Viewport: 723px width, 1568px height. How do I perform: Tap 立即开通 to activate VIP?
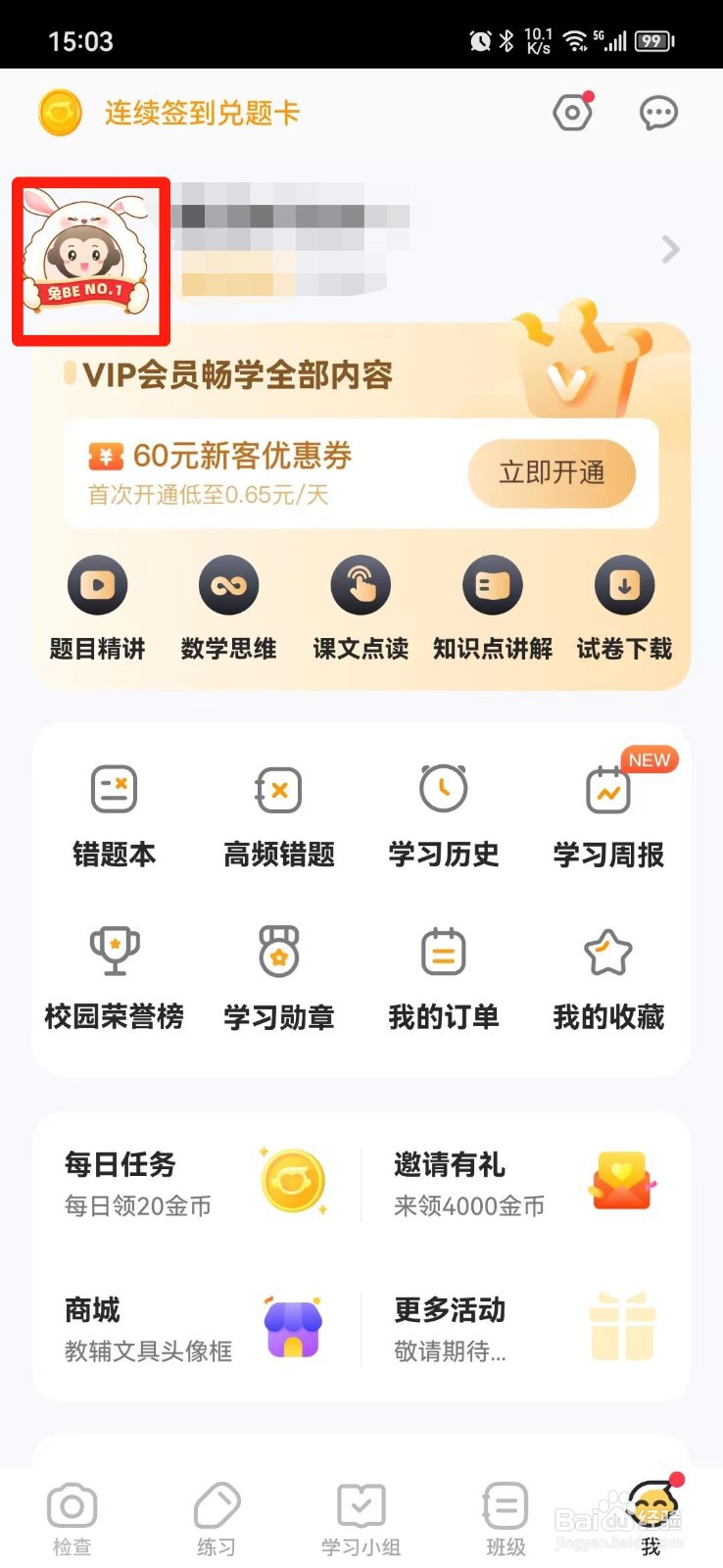[x=552, y=473]
